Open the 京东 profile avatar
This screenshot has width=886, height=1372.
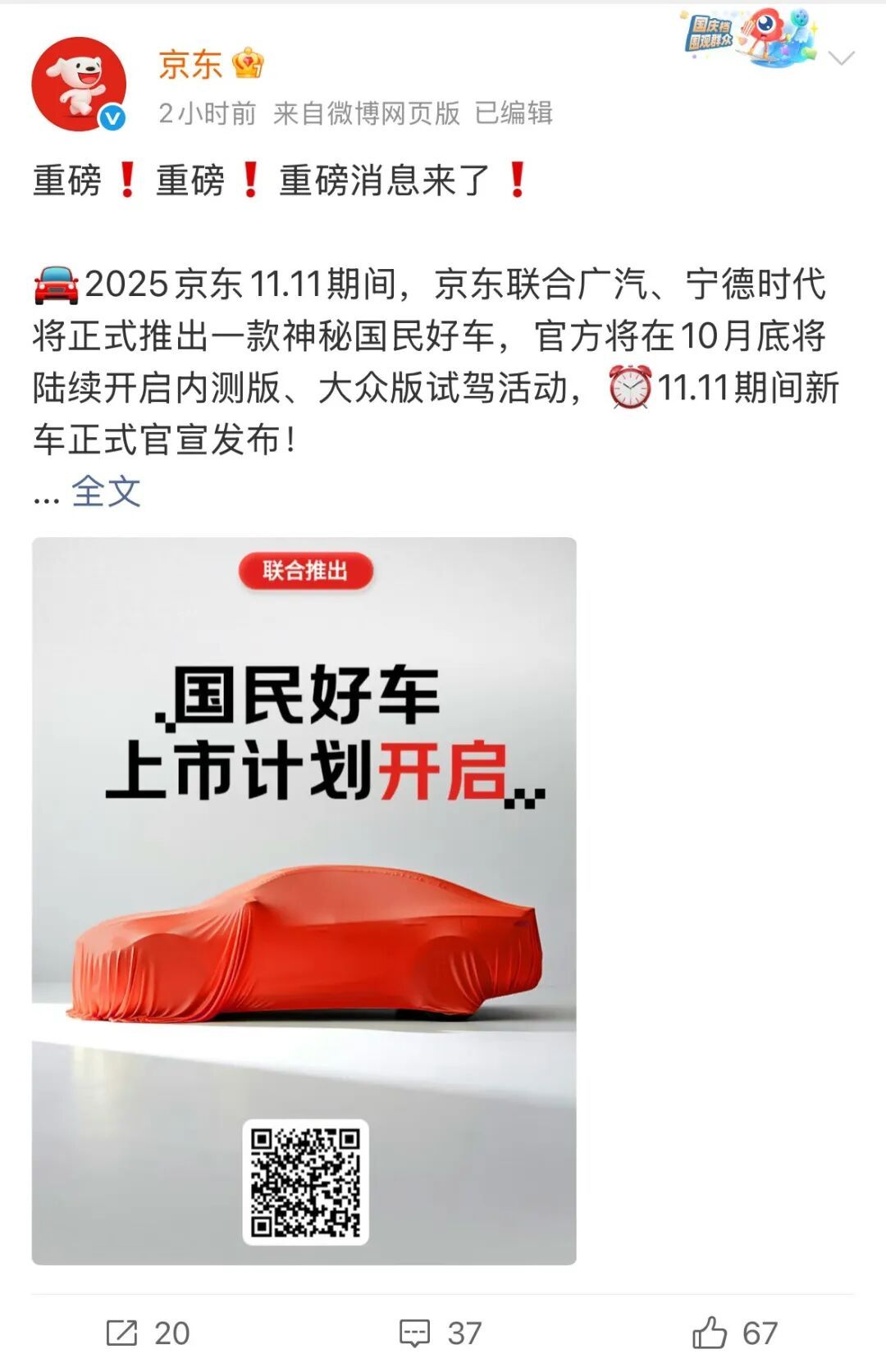click(79, 84)
